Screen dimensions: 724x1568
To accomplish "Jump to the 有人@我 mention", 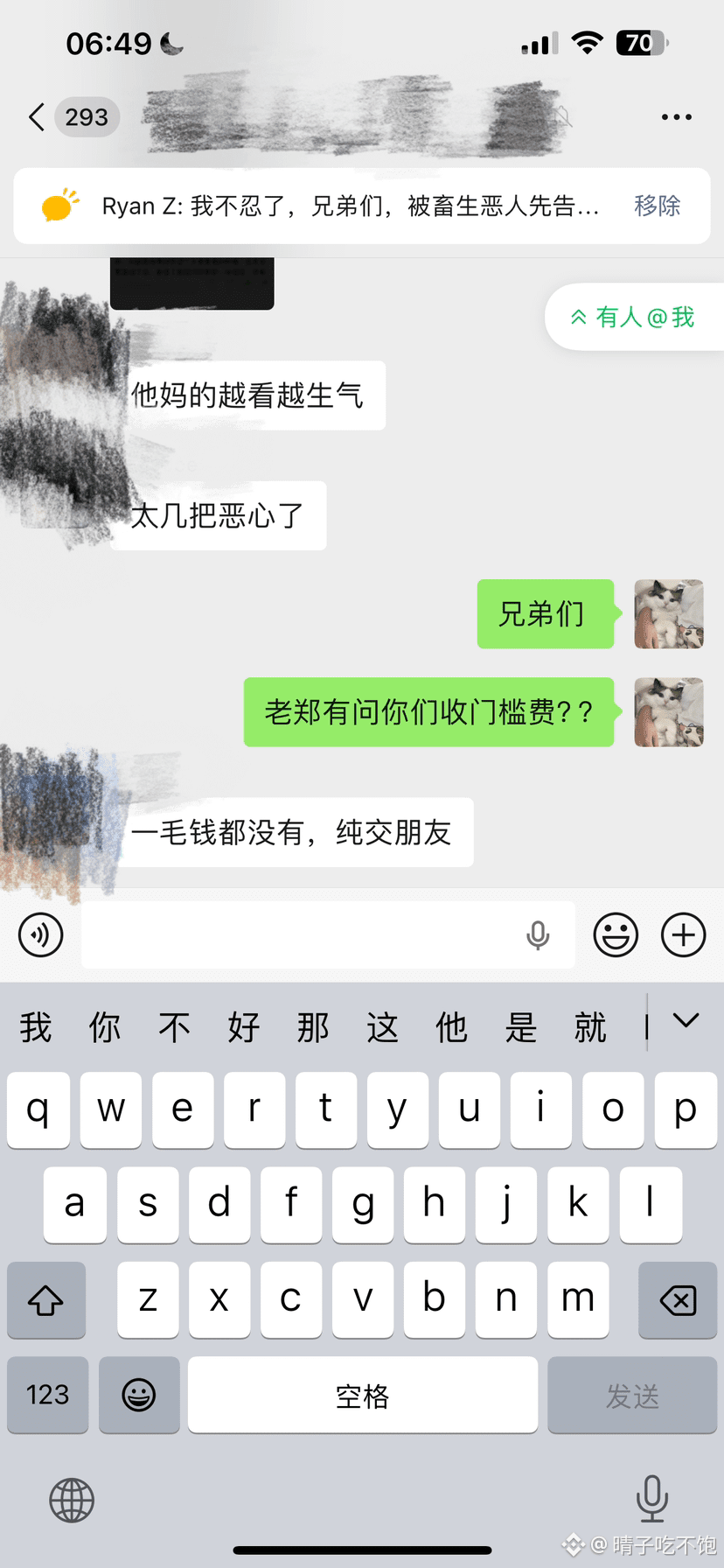I will [x=634, y=317].
